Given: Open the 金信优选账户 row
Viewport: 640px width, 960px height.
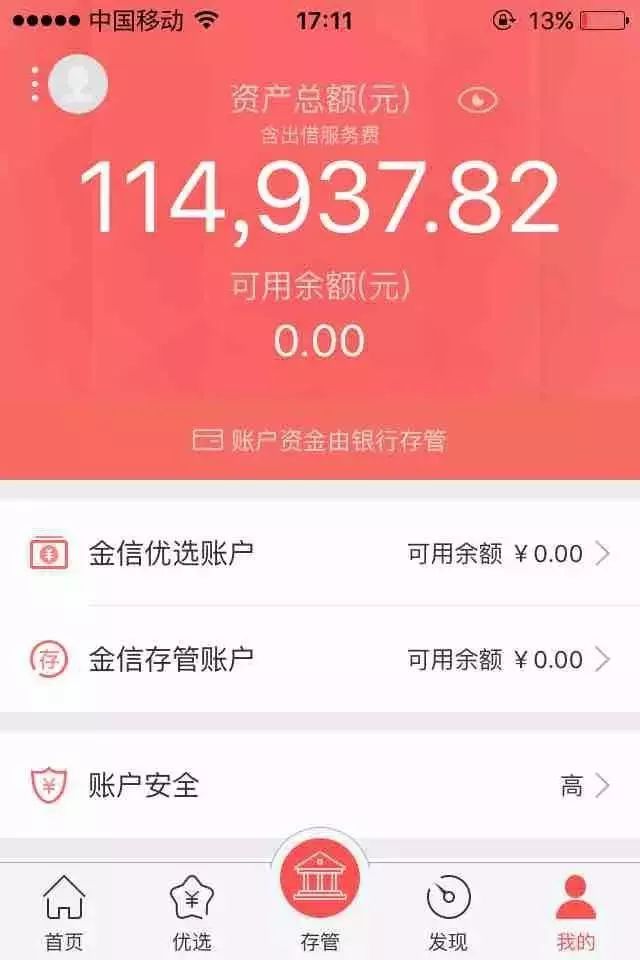Looking at the screenshot, I should tap(320, 553).
